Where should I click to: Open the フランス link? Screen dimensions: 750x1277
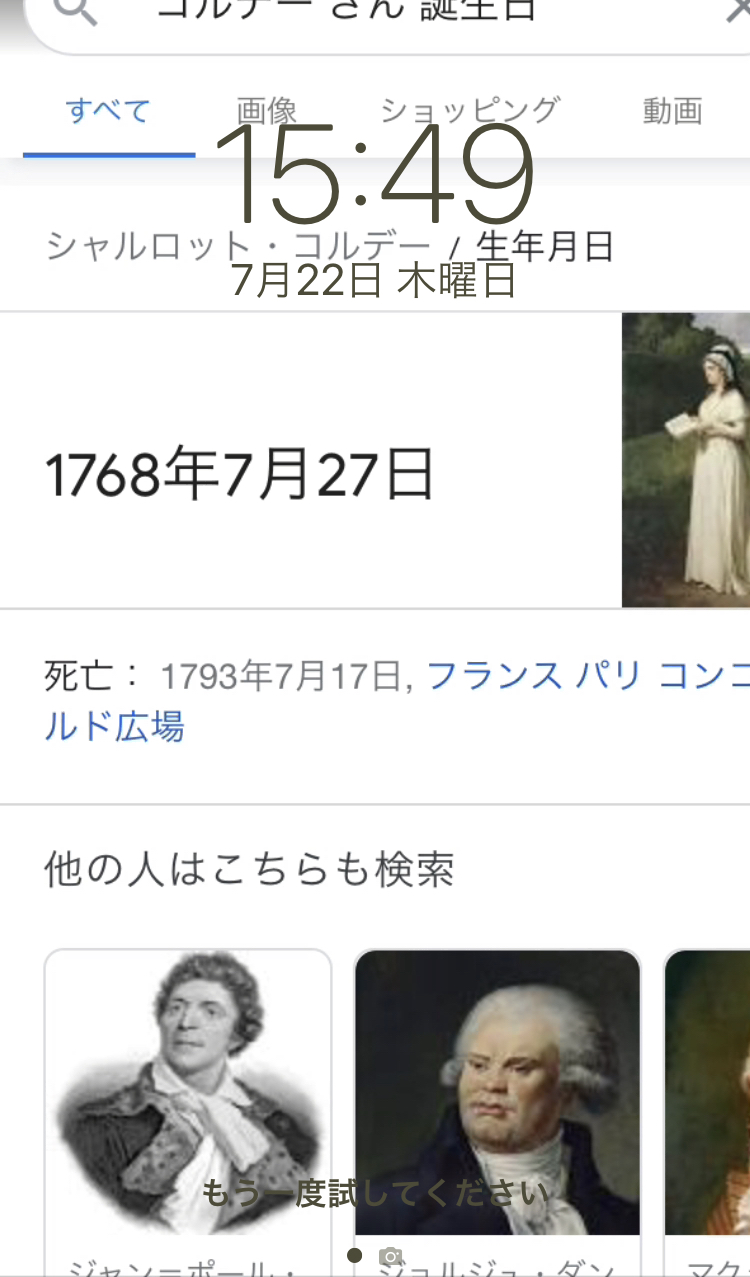tap(494, 677)
